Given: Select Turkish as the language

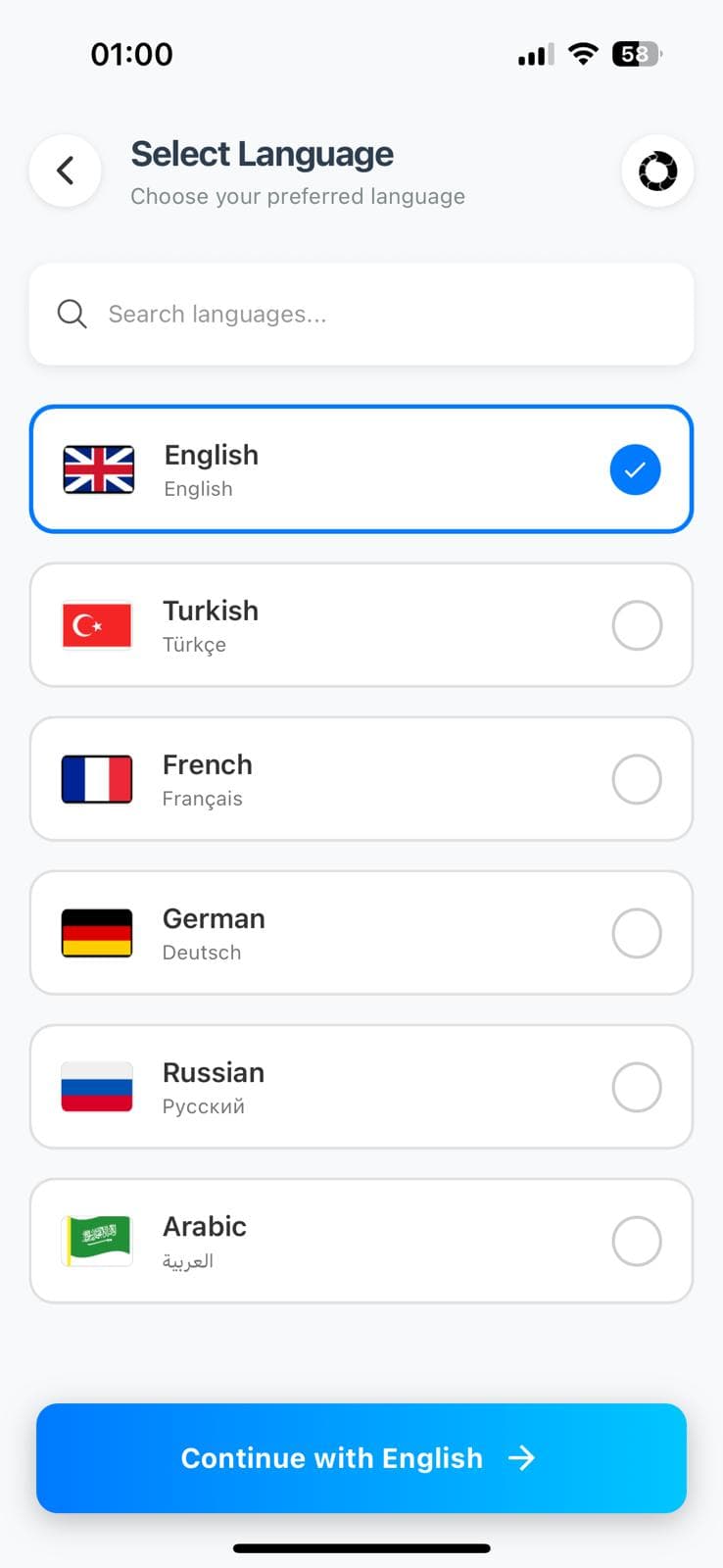Looking at the screenshot, I should pos(361,624).
